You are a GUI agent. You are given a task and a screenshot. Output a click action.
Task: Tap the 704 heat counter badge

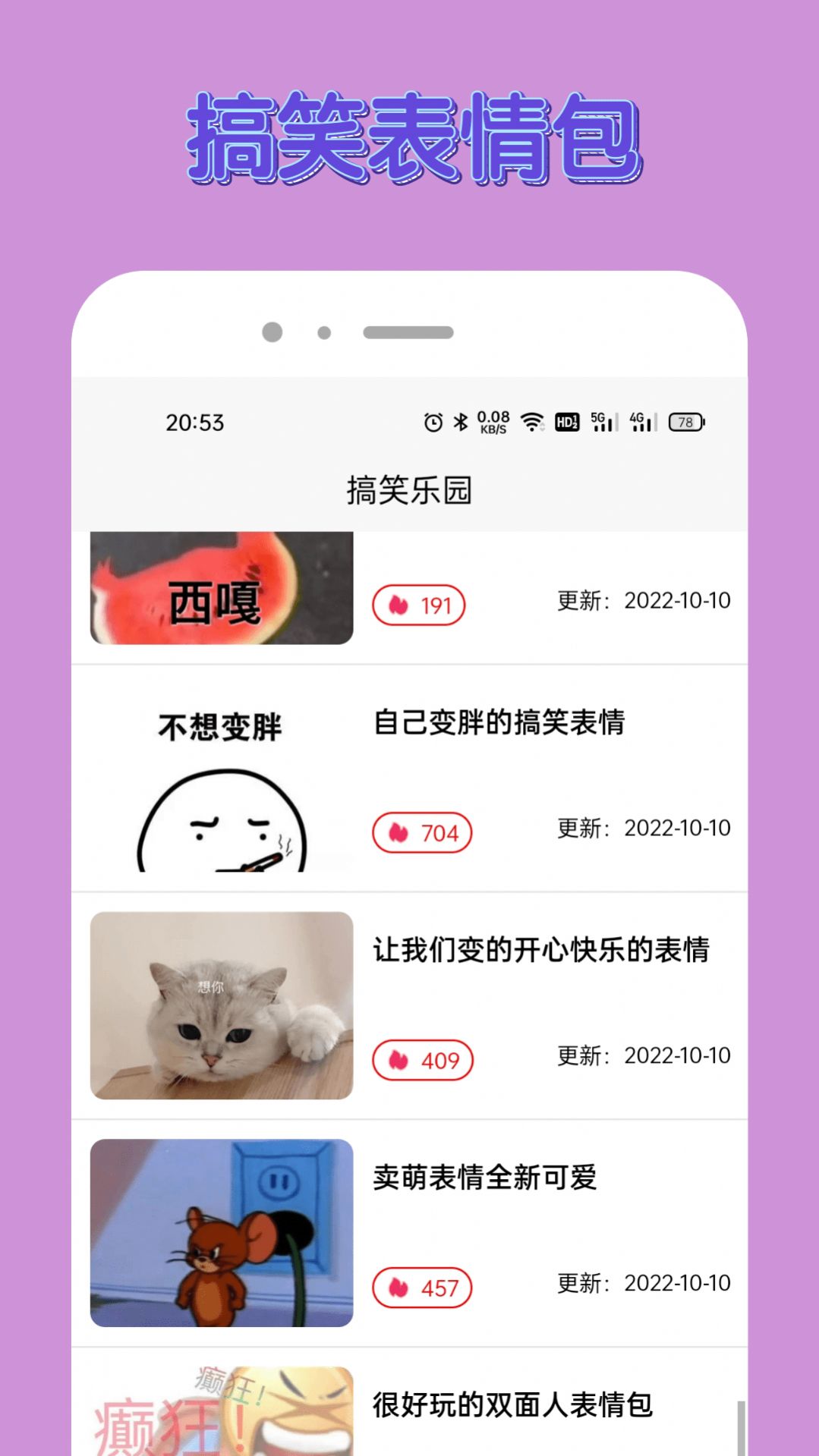(x=423, y=832)
